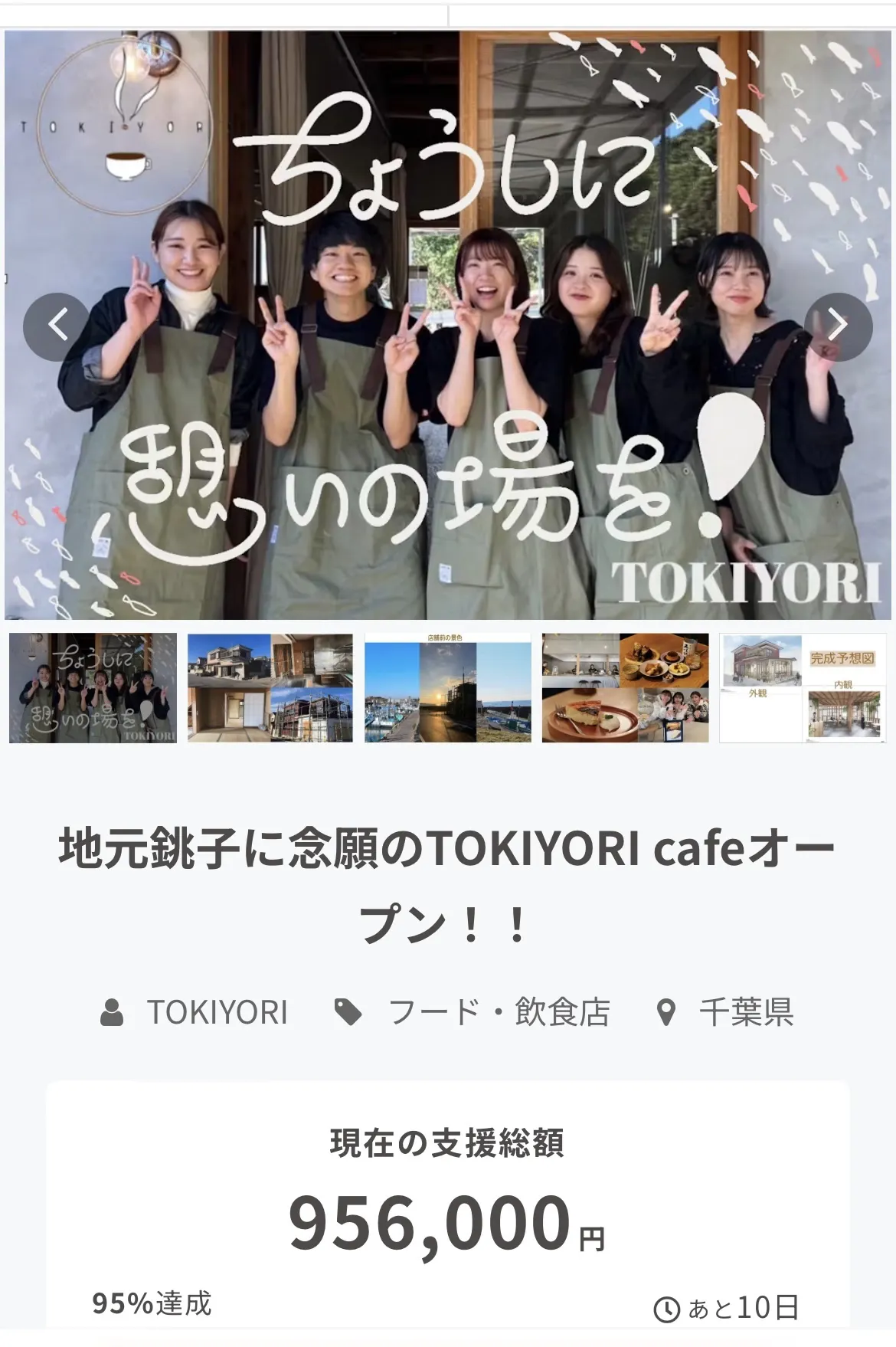Go to the previous carousel image

point(57,327)
